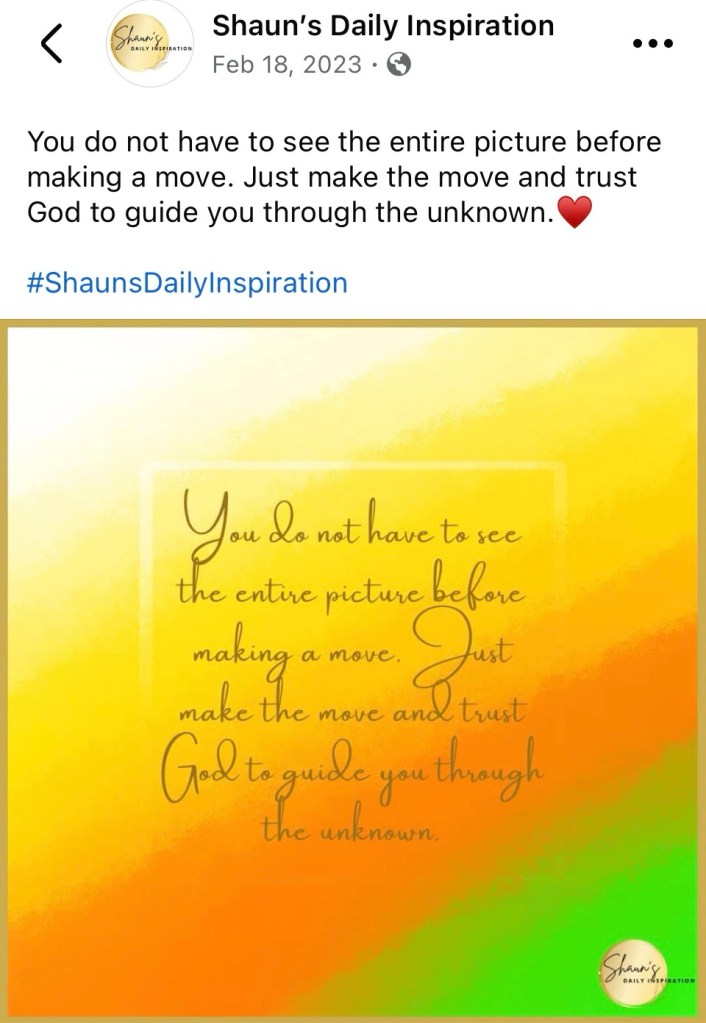
Task: Tap the #ShaunsDailyInspiration hashtag
Action: [187, 282]
